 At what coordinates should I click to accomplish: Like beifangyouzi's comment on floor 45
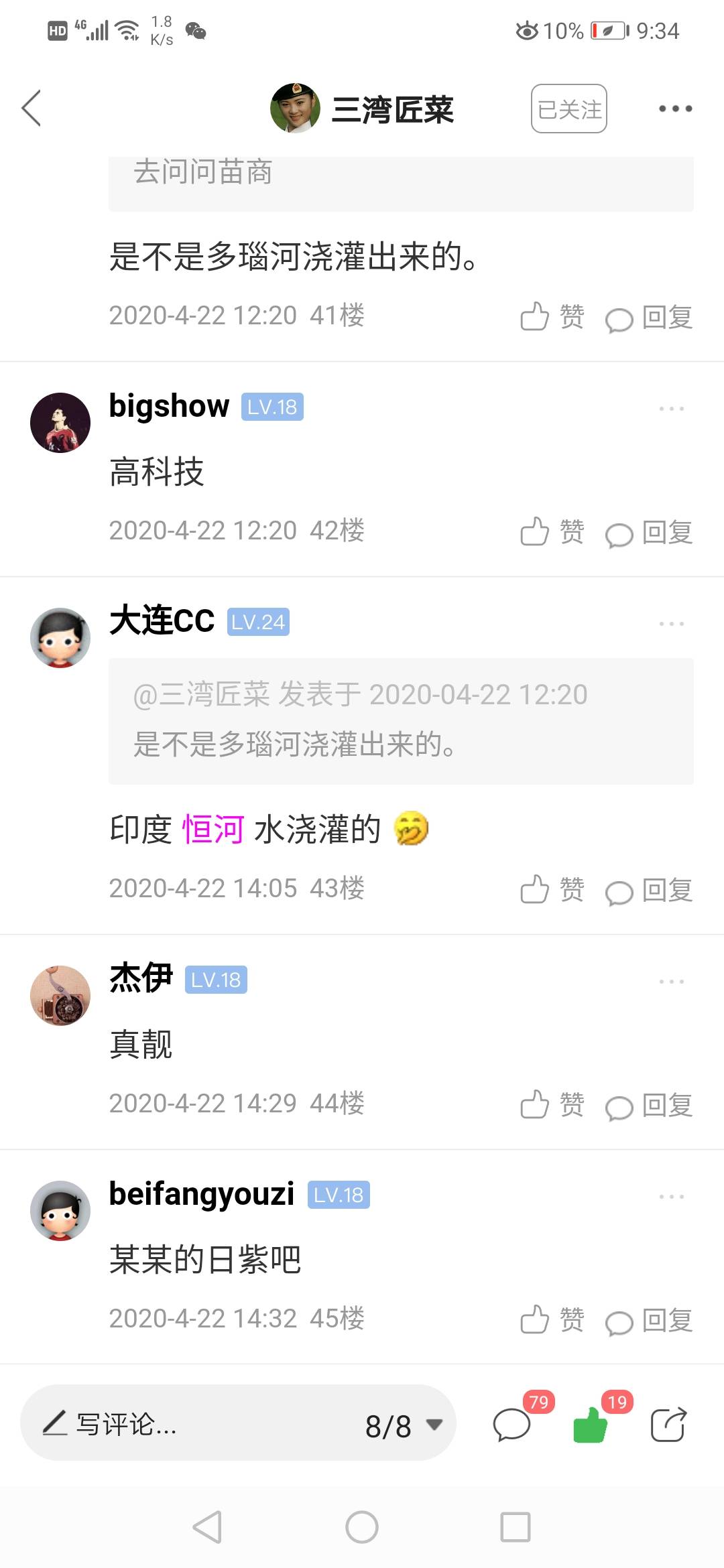tap(552, 1319)
